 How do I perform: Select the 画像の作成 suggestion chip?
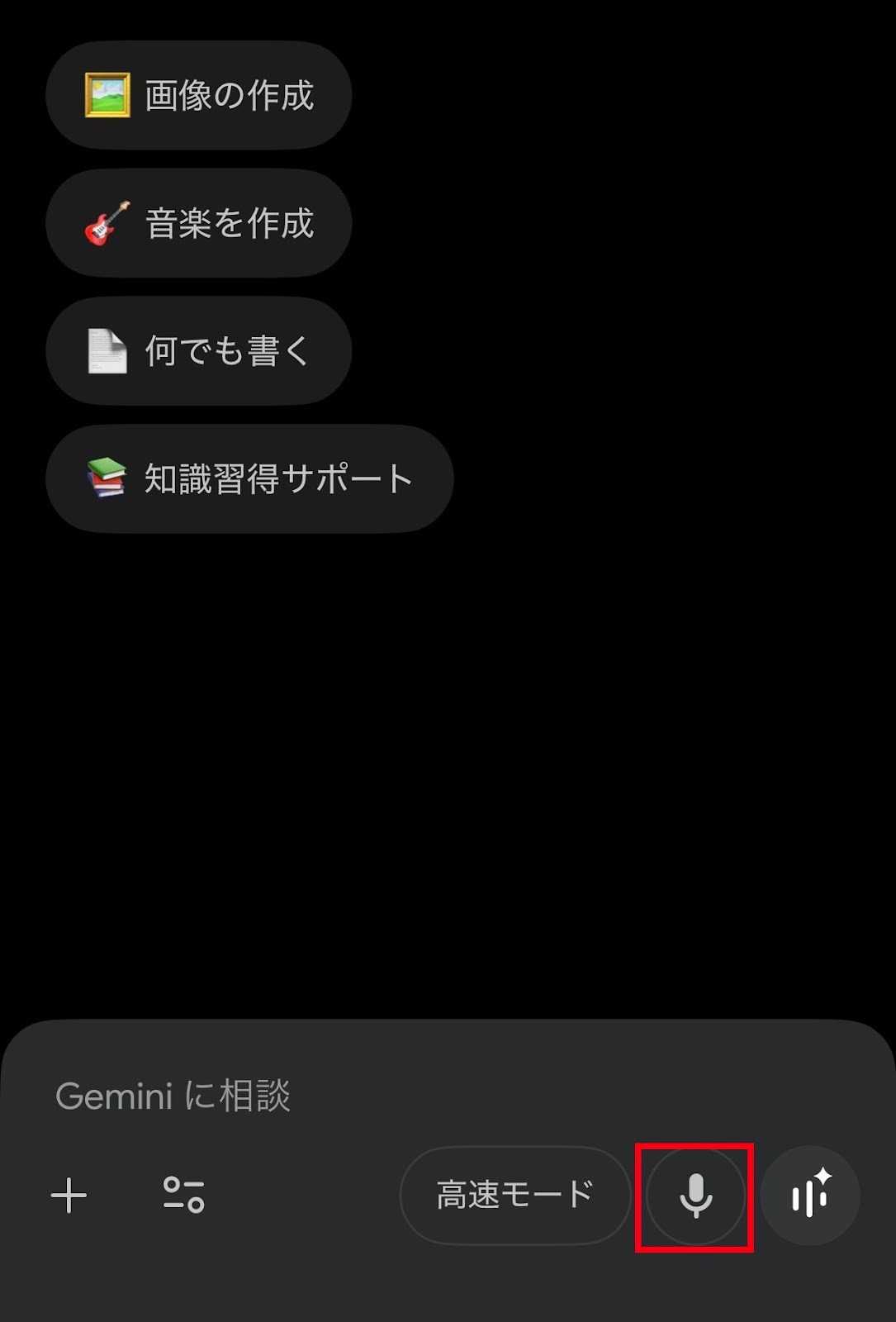199,95
